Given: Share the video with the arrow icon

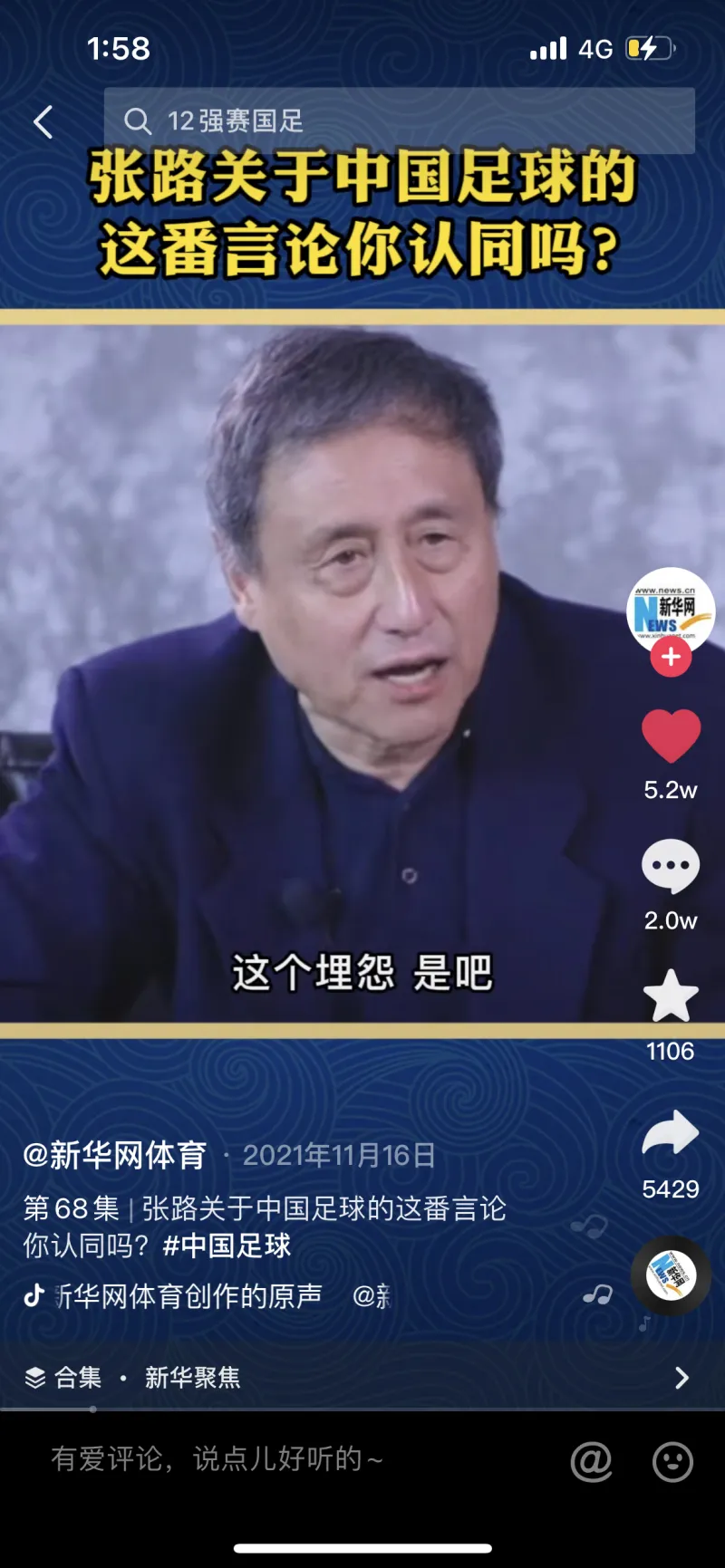Looking at the screenshot, I should click(x=671, y=1134).
